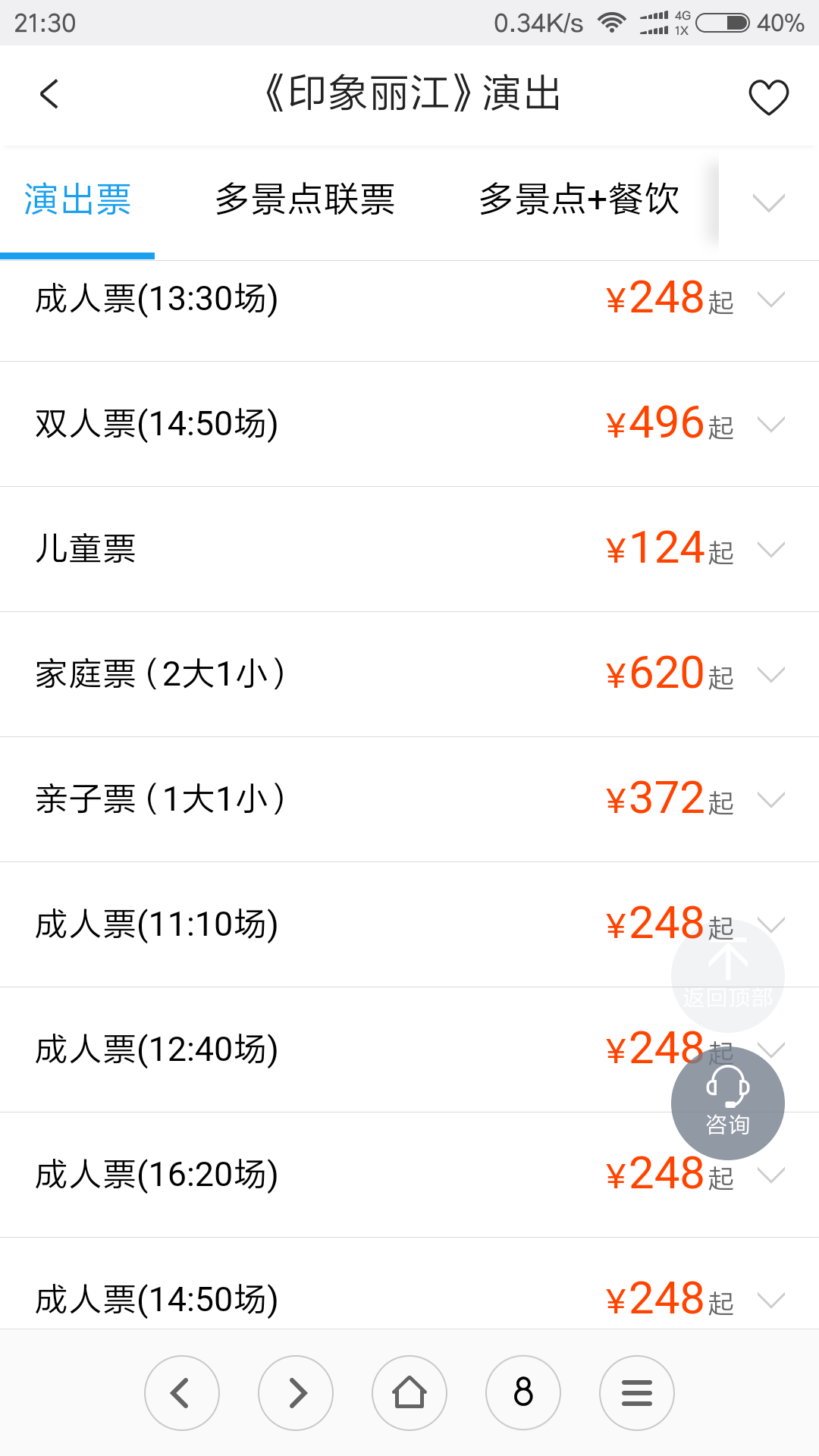
Task: Open the browser home page
Action: click(409, 1393)
